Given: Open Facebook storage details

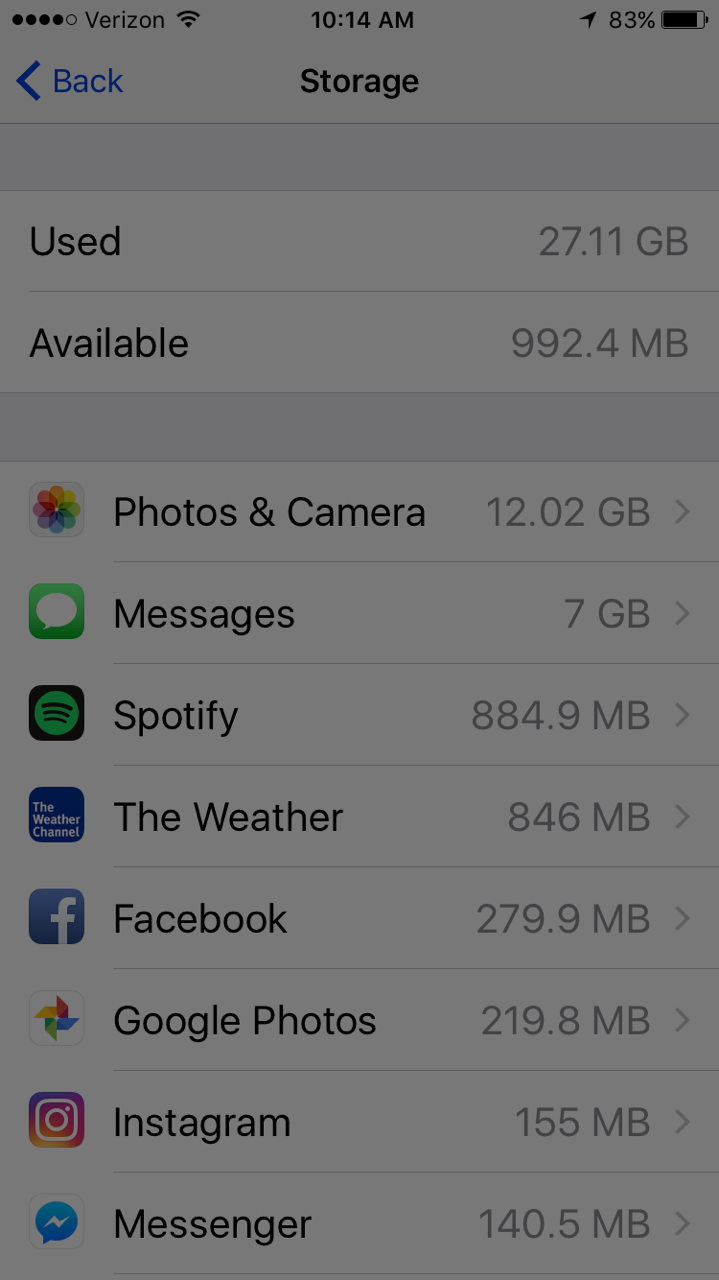Looking at the screenshot, I should pyautogui.click(x=359, y=918).
